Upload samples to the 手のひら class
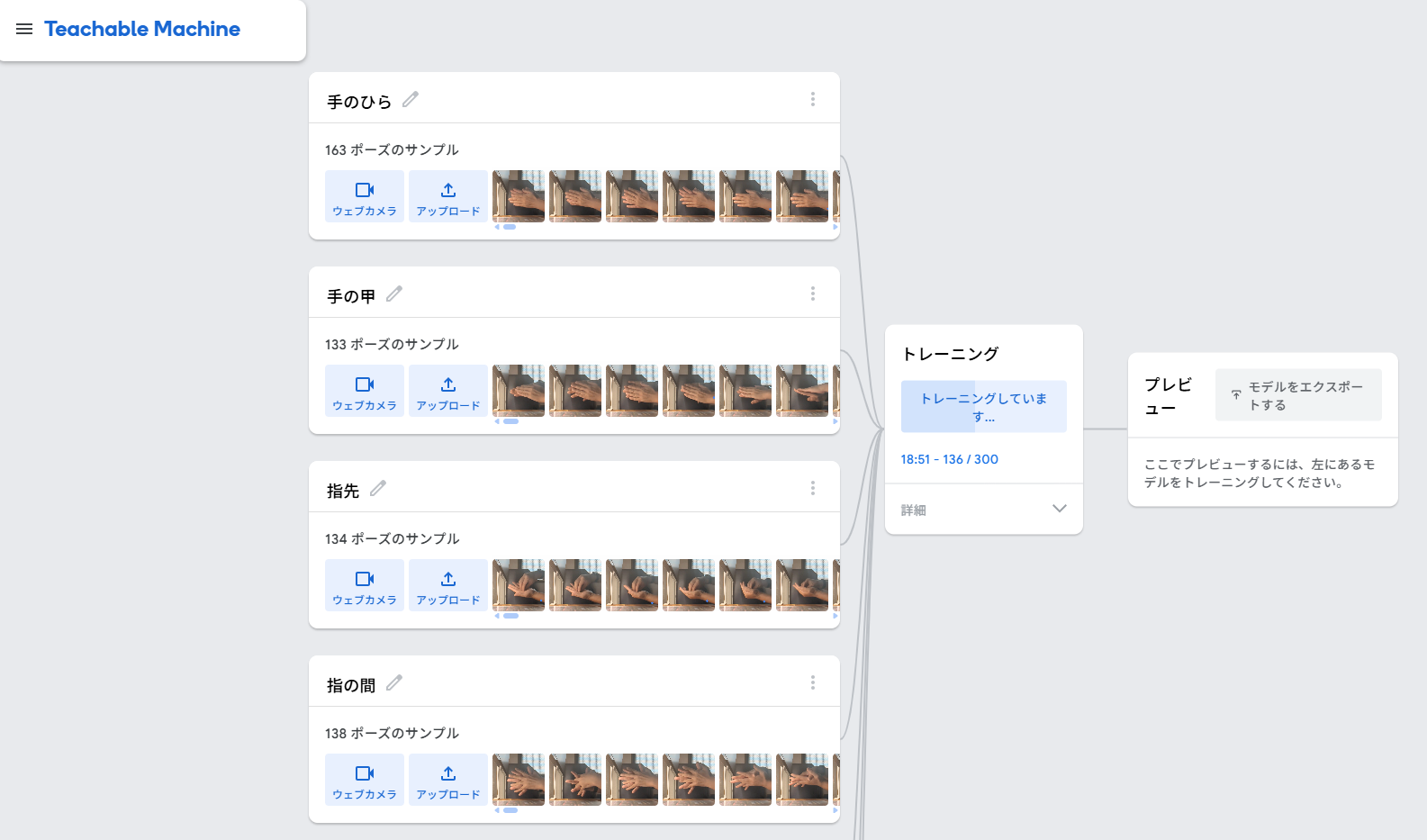1427x840 pixels. pos(448,196)
